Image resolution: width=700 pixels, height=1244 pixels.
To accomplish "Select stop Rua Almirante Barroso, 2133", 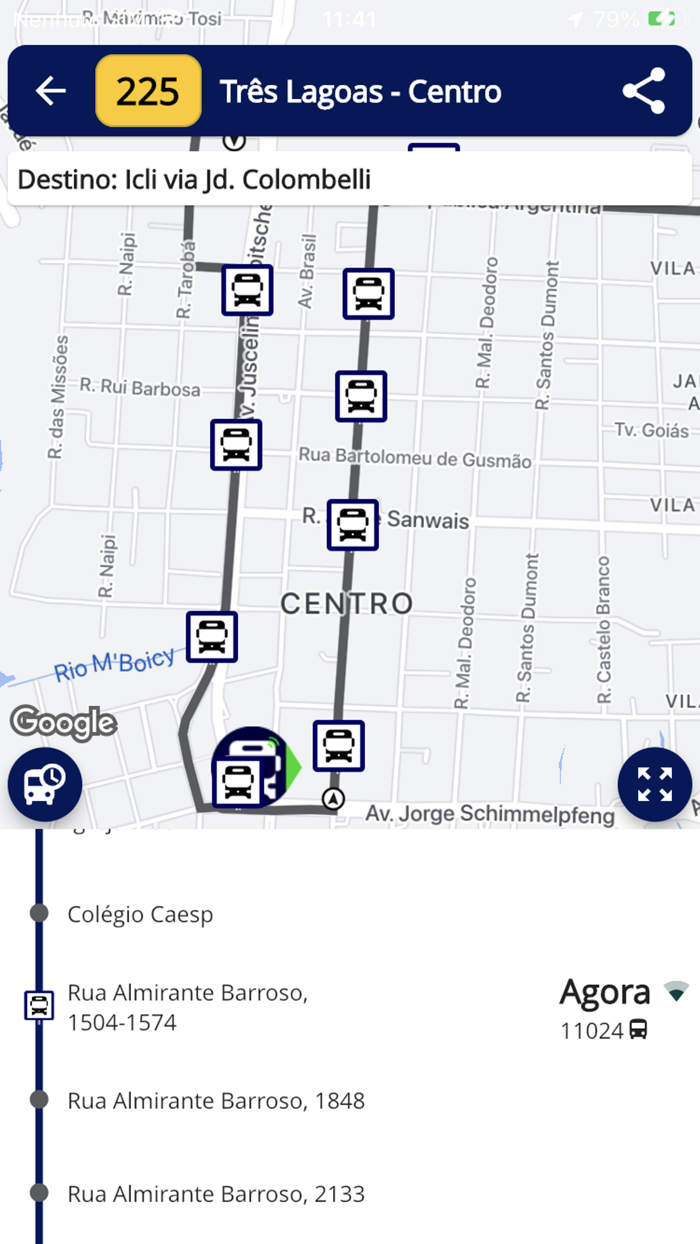I will coord(216,1194).
